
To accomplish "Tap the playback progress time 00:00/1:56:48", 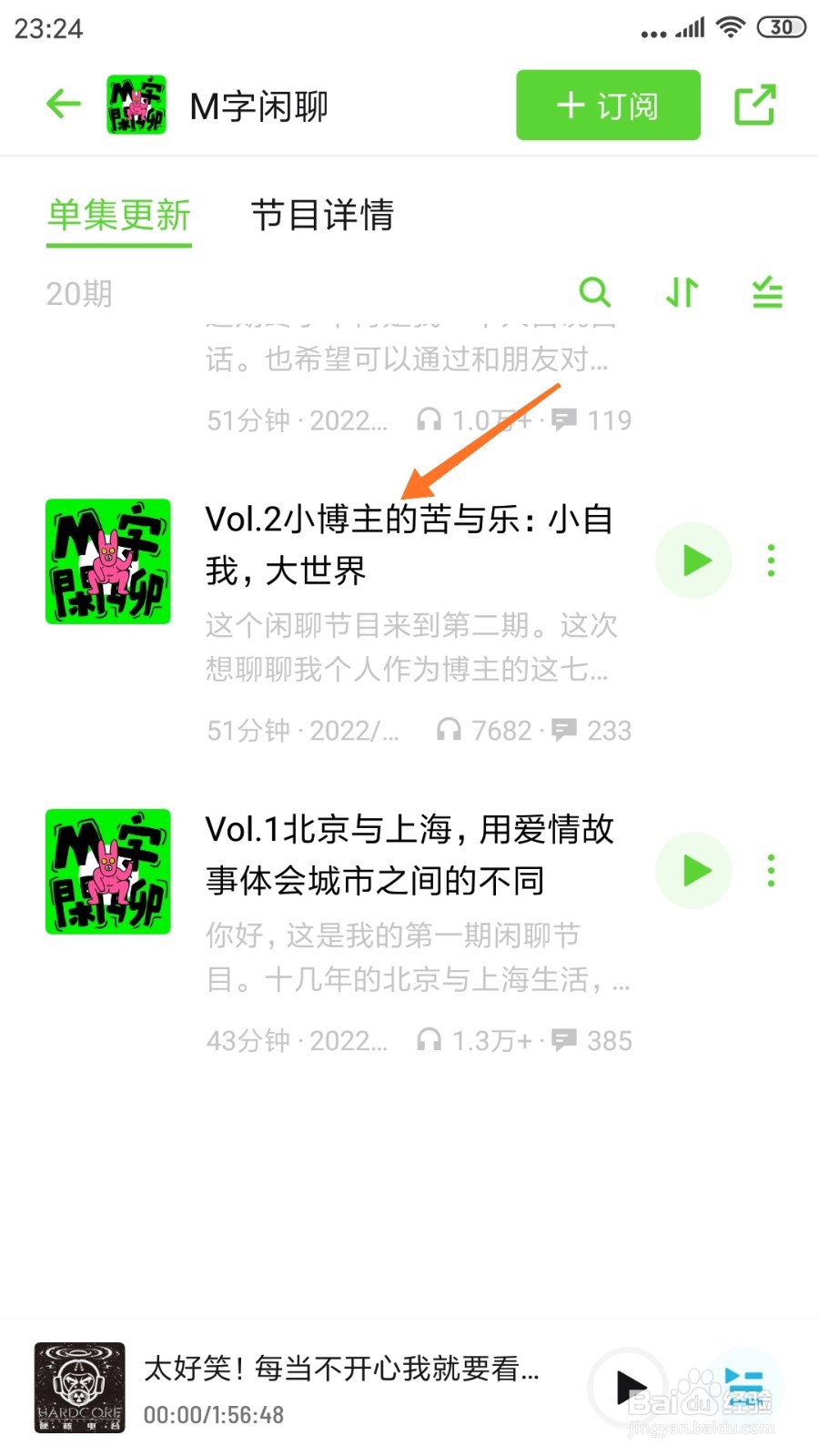I will pos(213,1414).
